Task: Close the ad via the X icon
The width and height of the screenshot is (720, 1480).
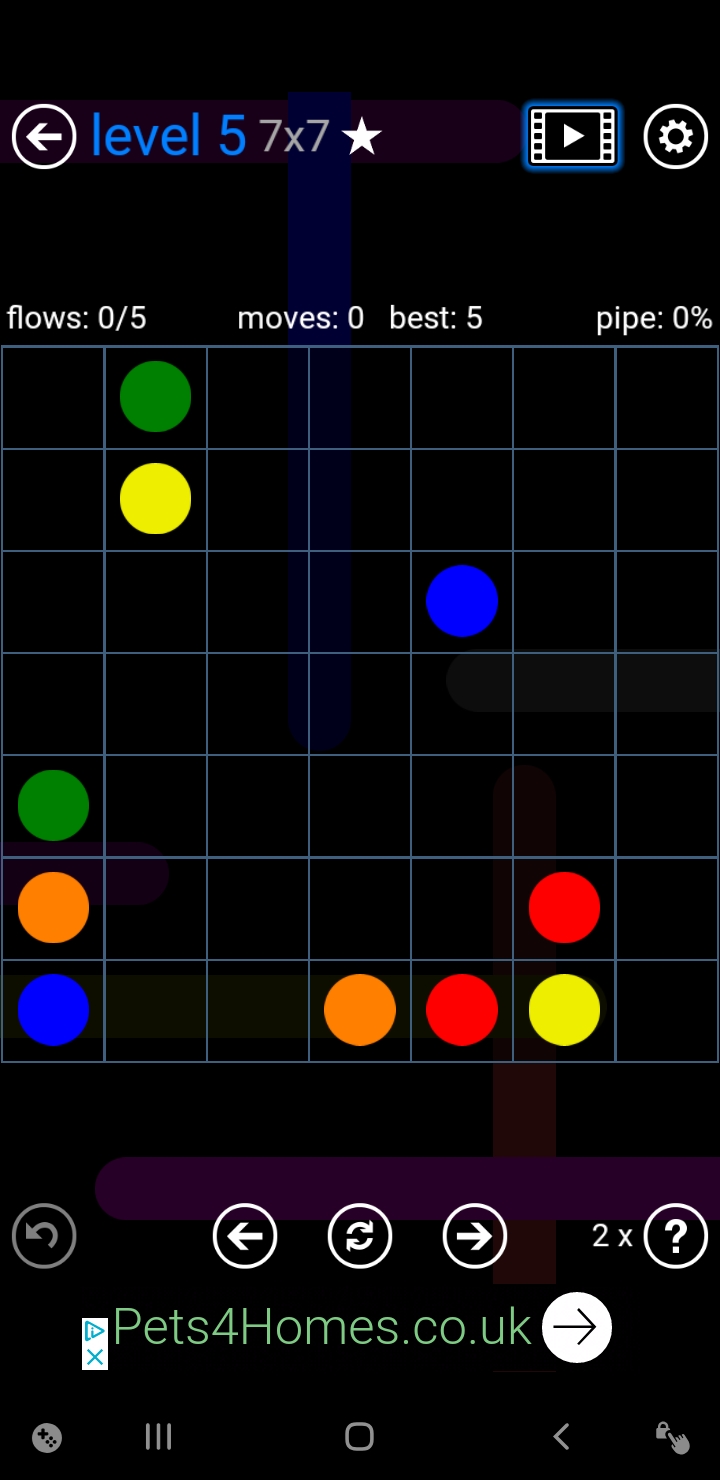Action: pyautogui.click(x=95, y=1357)
